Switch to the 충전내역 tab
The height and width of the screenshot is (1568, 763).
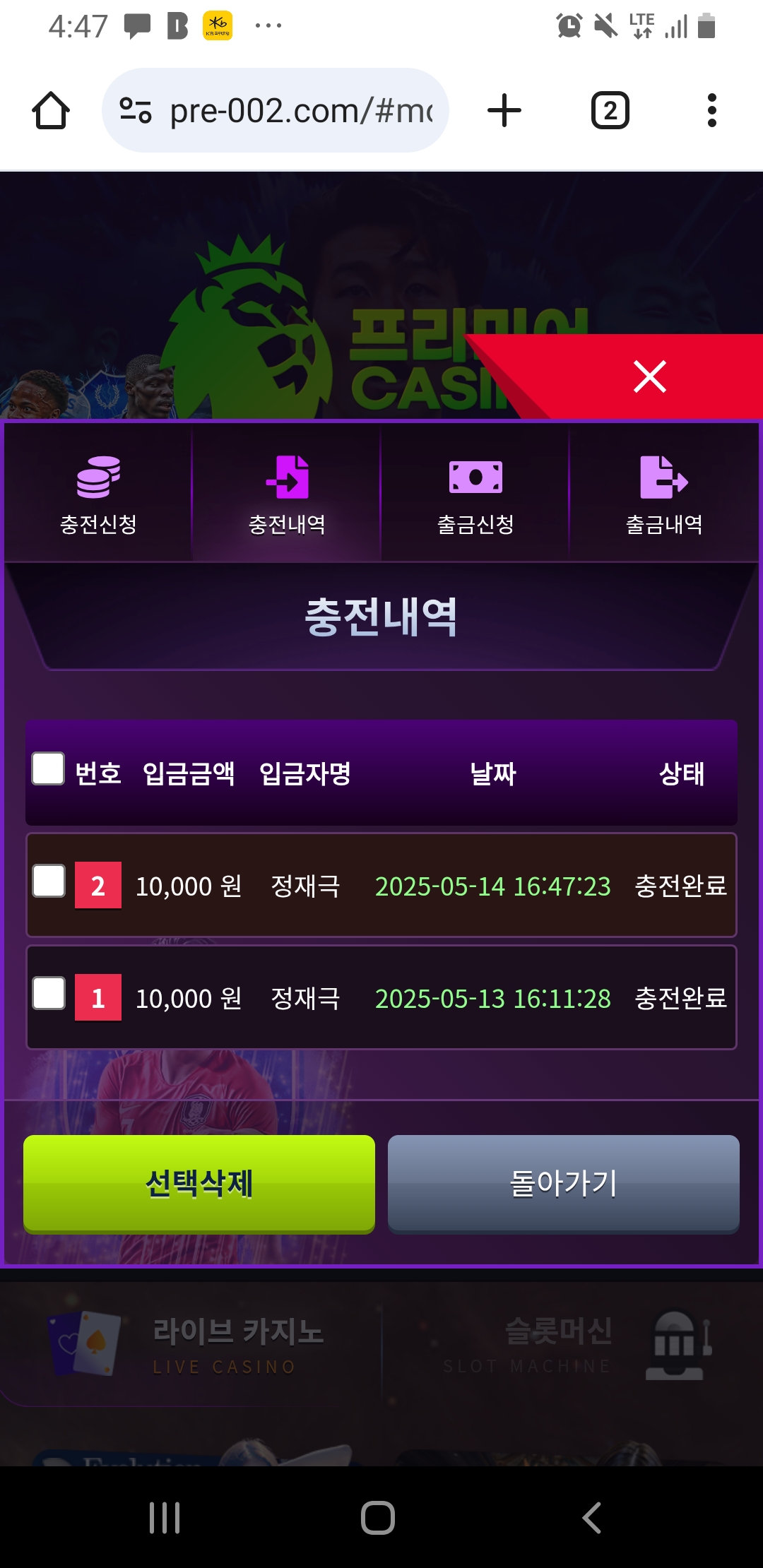(287, 494)
